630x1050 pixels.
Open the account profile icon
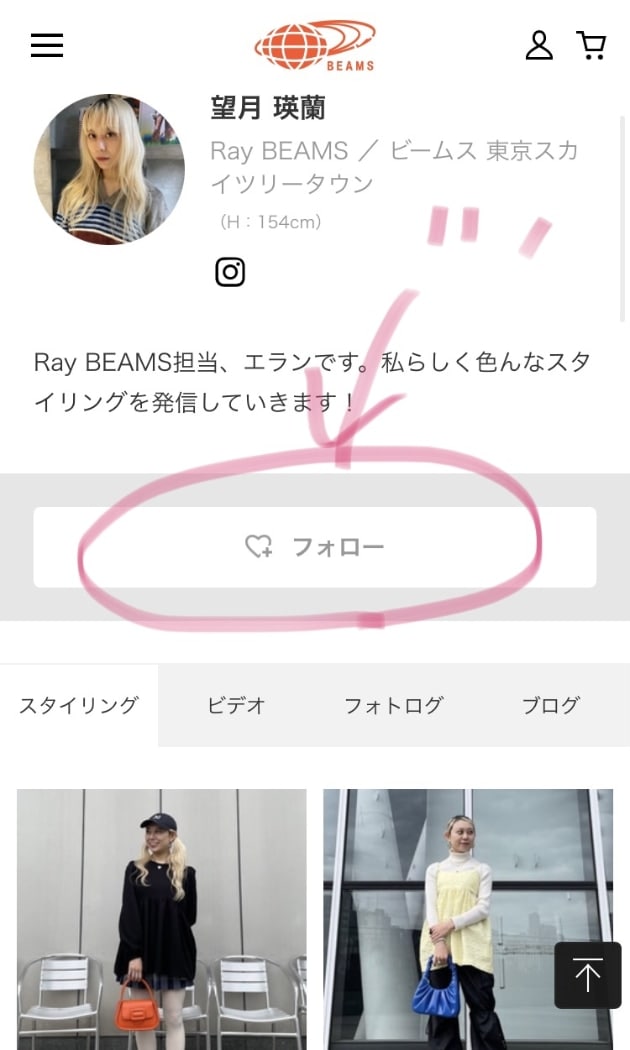point(539,45)
